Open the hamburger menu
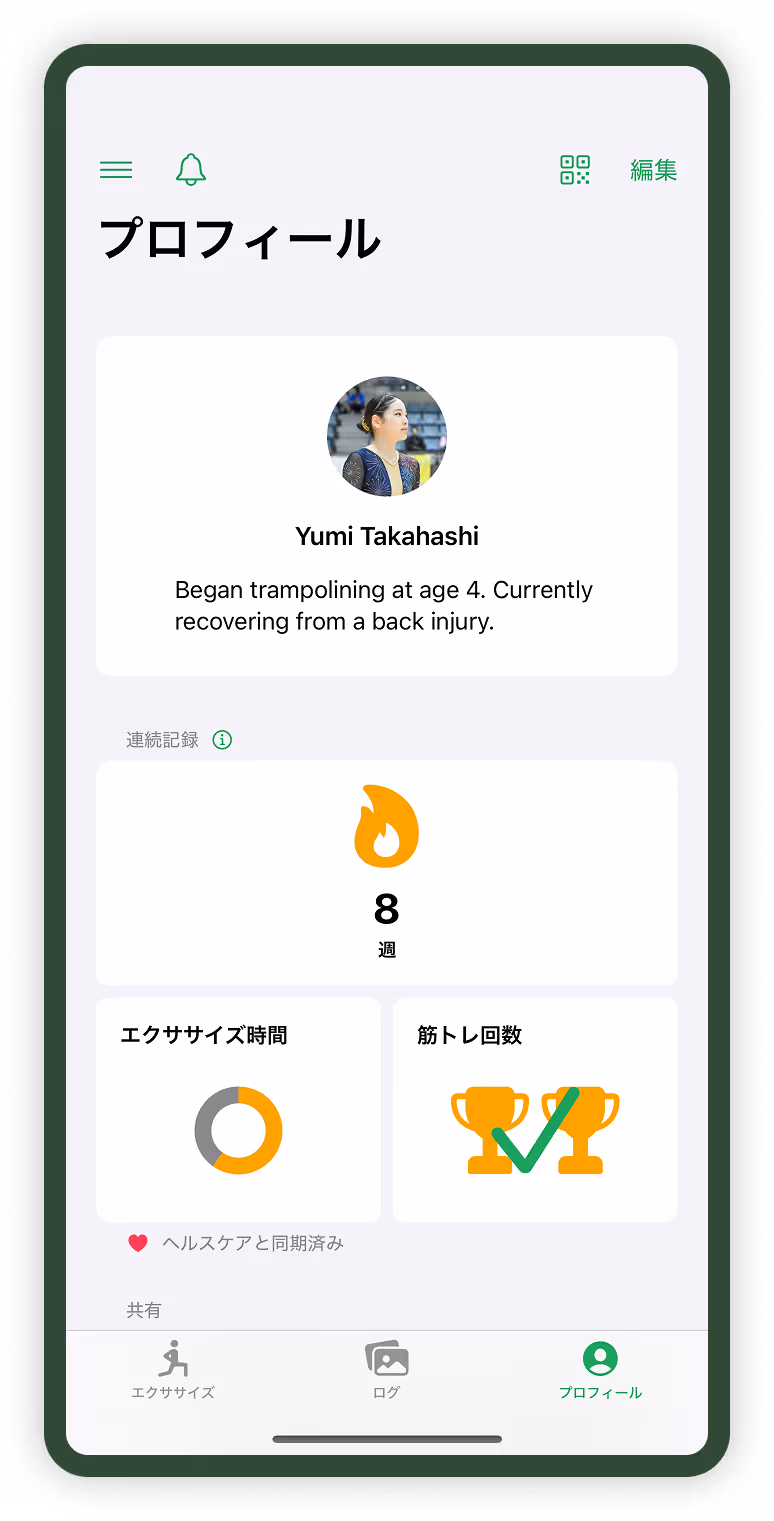The width and height of the screenshot is (774, 1521). pyautogui.click(x=116, y=170)
